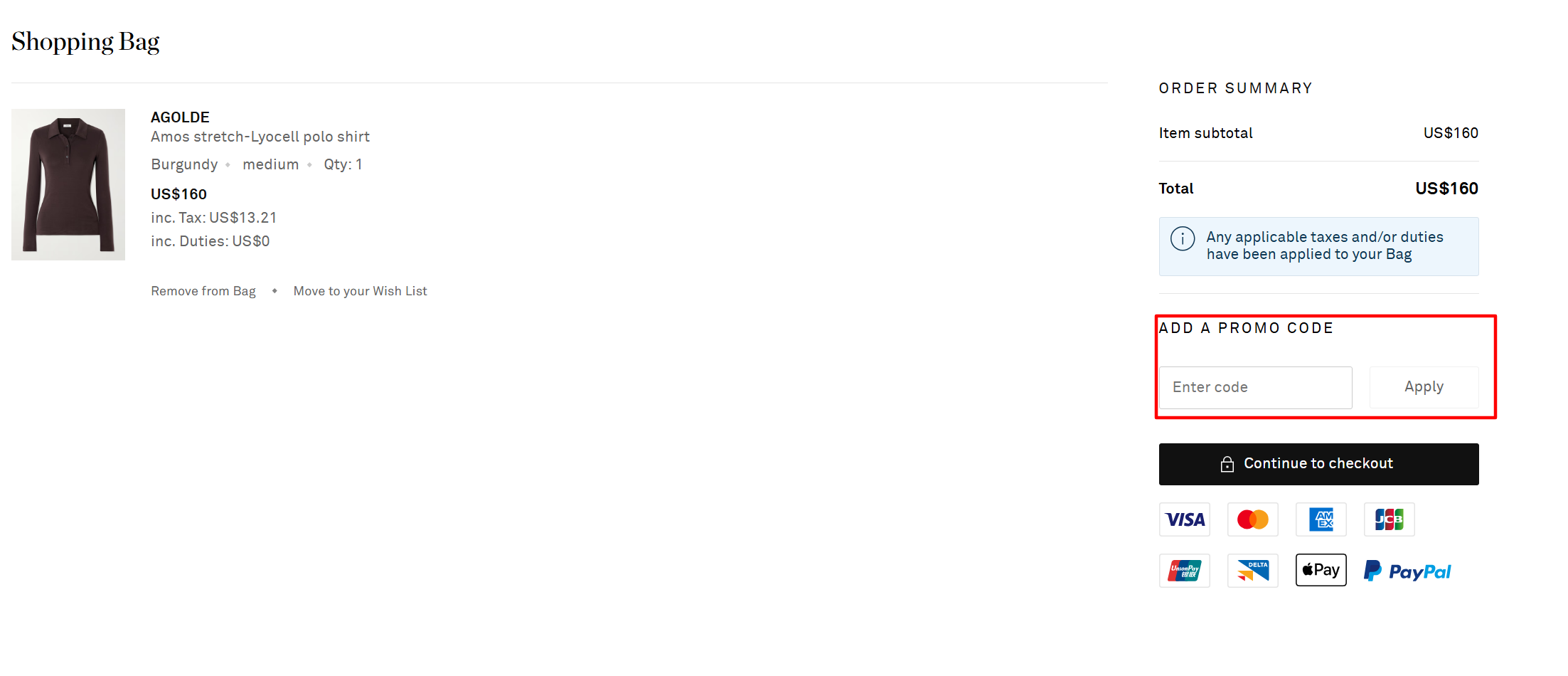The height and width of the screenshot is (676, 1568).
Task: Focus the Enter code promo field
Action: pyautogui.click(x=1255, y=388)
